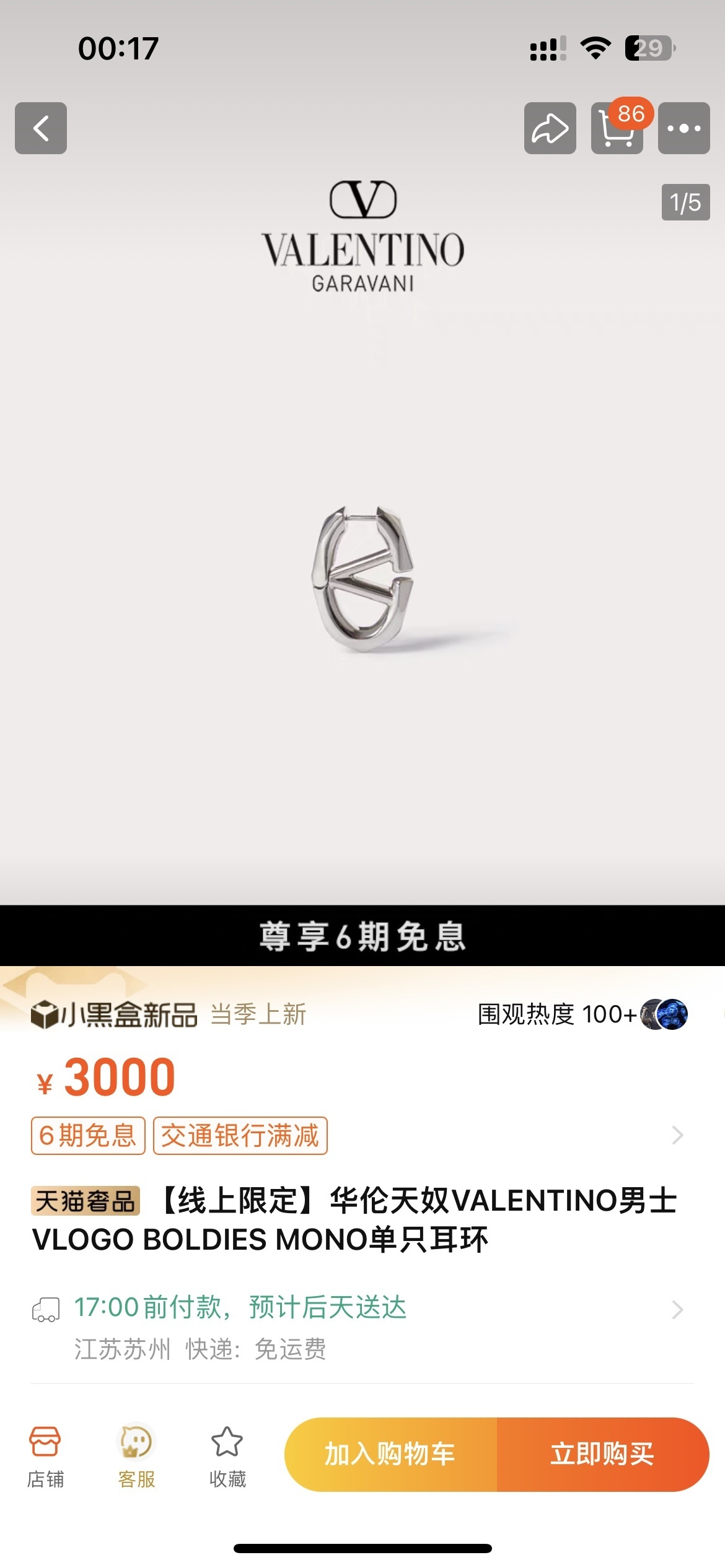Go back to the previous page
The width and height of the screenshot is (725, 1568).
coord(41,128)
